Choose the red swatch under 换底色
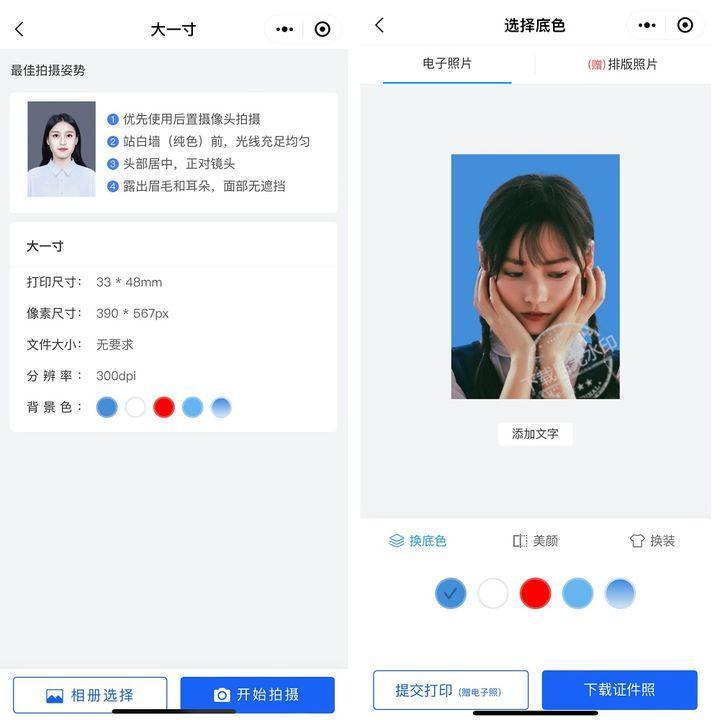 (535, 593)
